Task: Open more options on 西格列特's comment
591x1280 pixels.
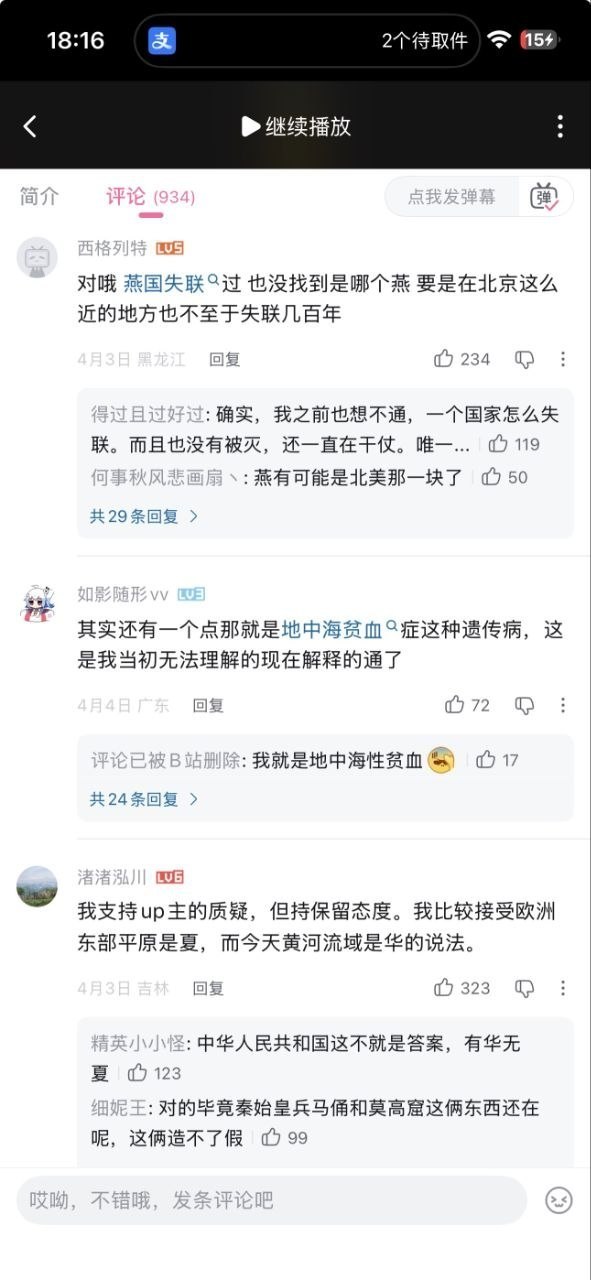Action: click(x=563, y=359)
